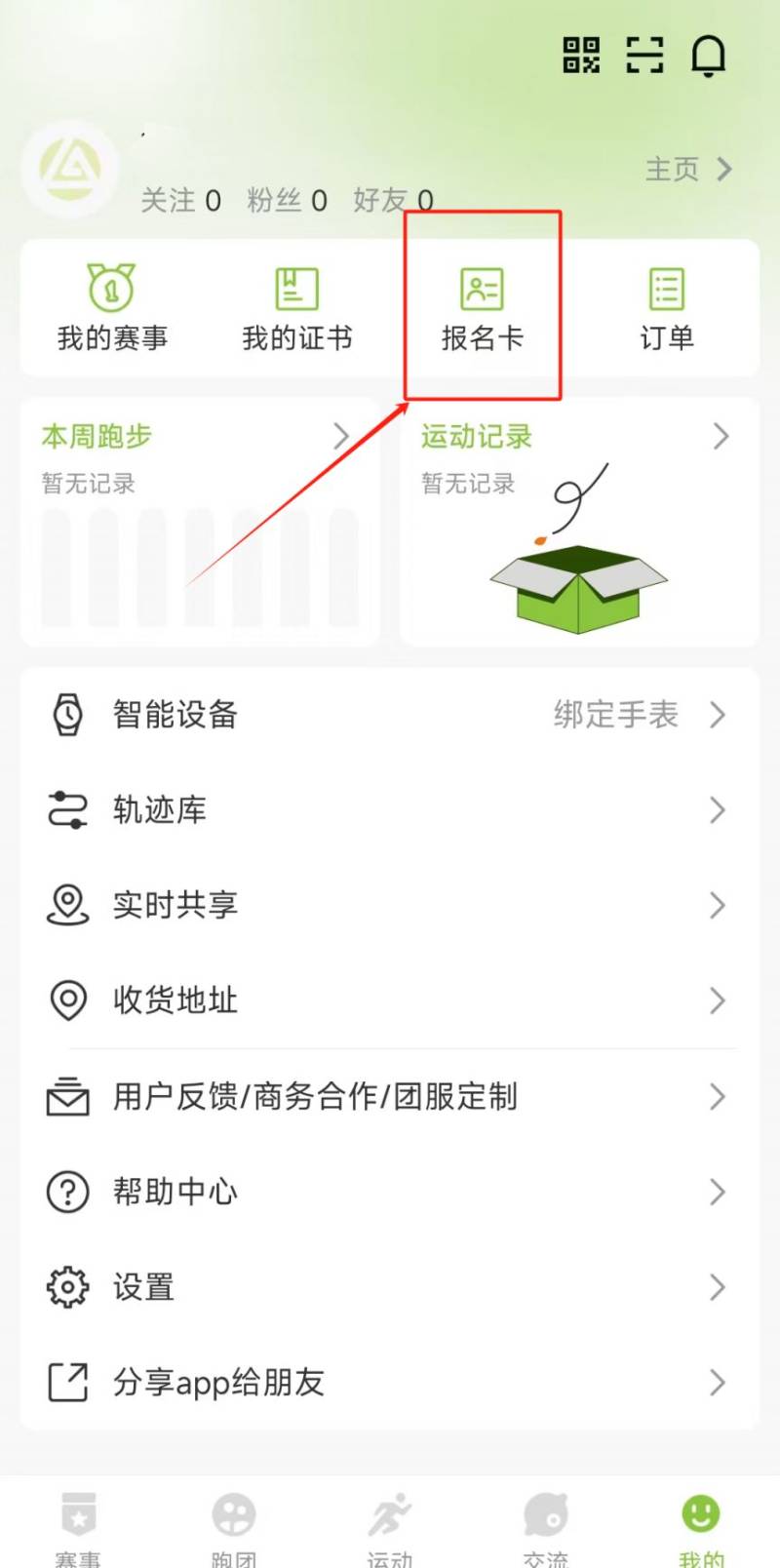Tap the 智能设备 smart device watch icon
The image size is (780, 1568).
point(66,715)
